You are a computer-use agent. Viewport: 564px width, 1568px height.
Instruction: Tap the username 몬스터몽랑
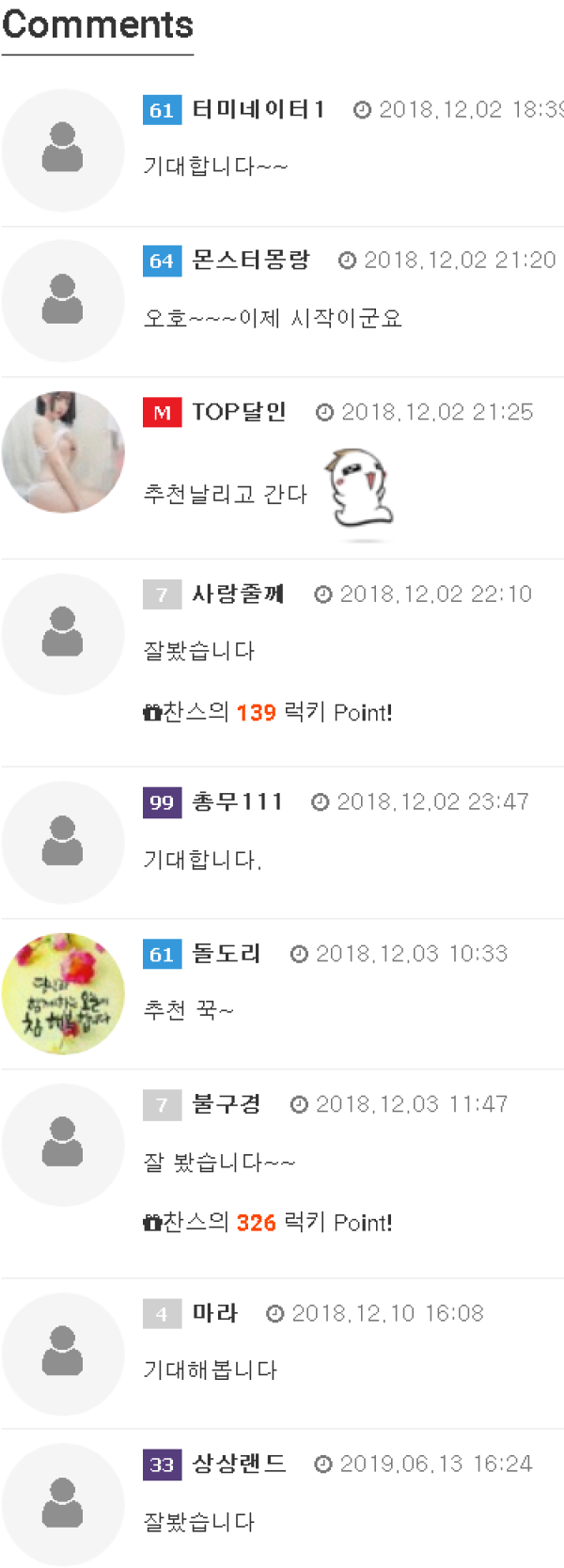click(x=250, y=261)
